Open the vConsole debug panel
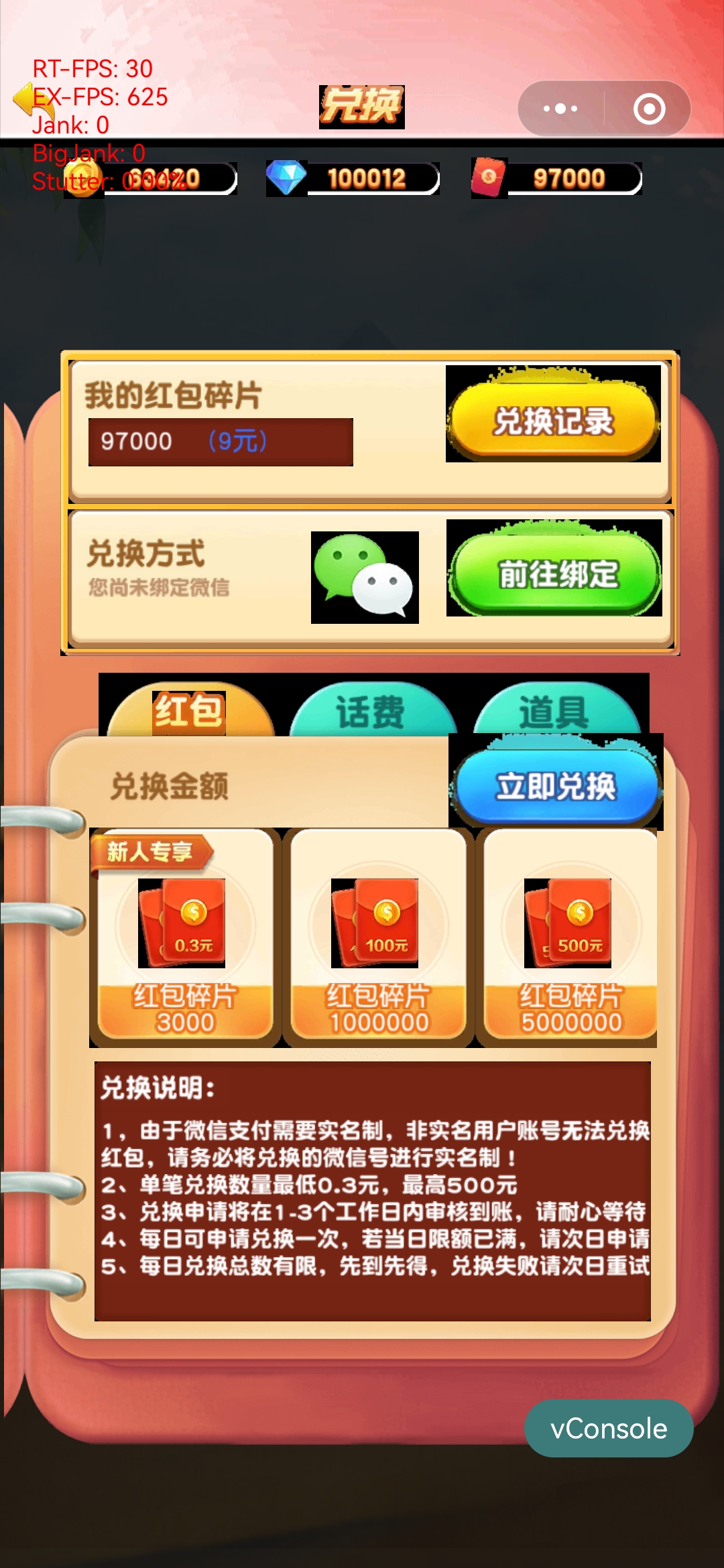The image size is (724, 1568). [608, 1429]
